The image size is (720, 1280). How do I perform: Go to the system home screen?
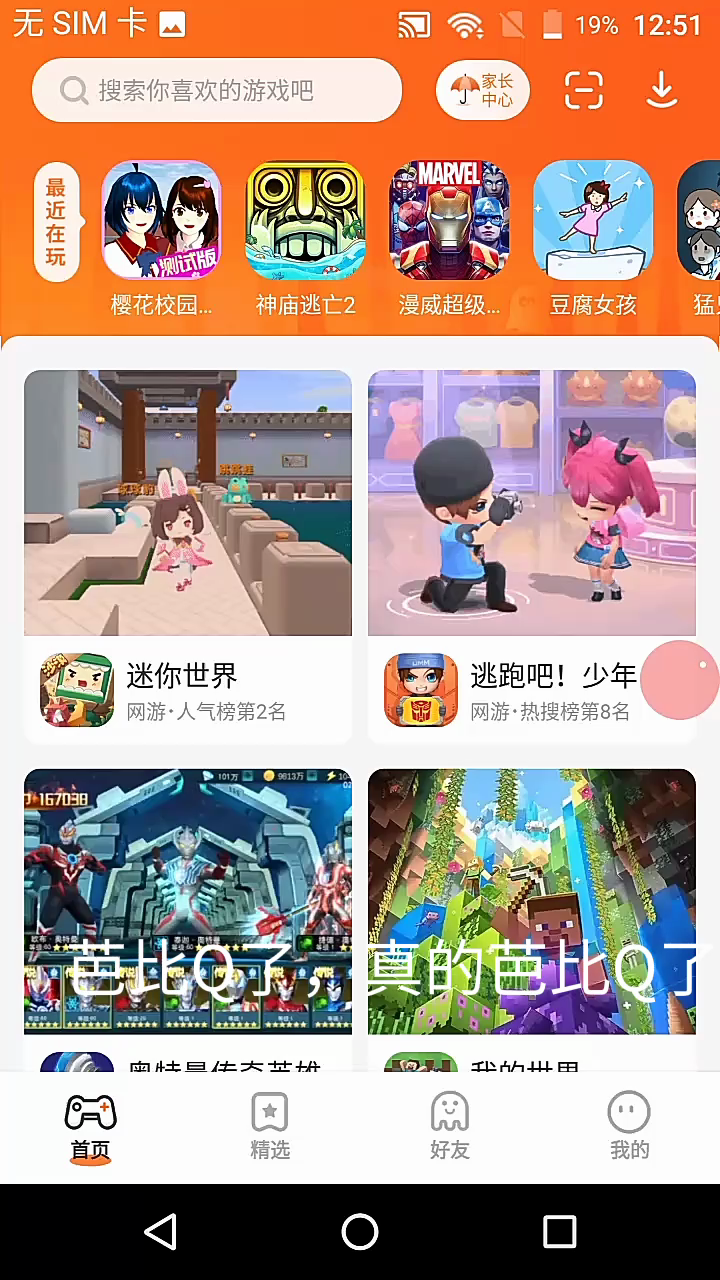tap(360, 1232)
